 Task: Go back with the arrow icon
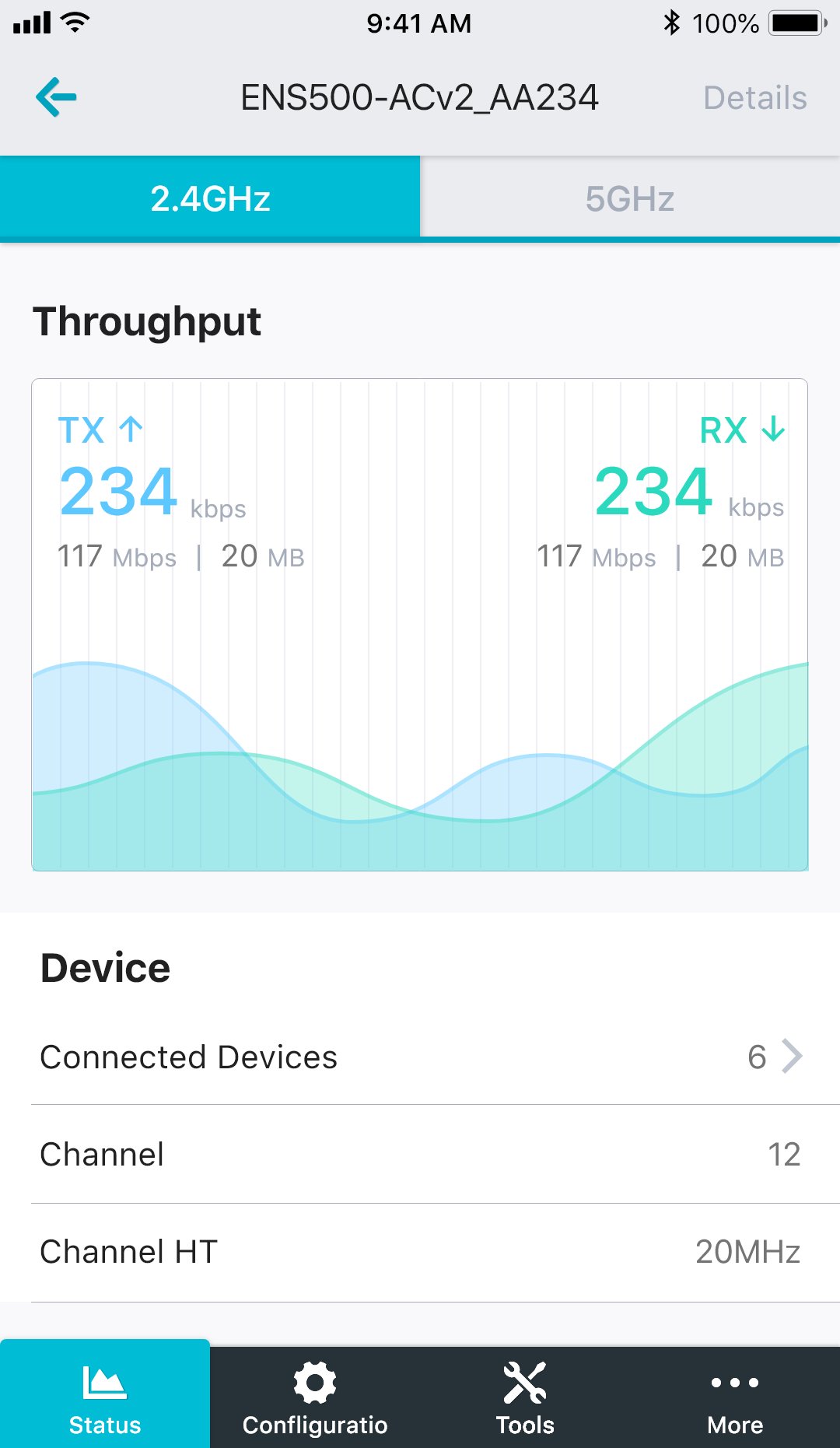click(x=56, y=97)
